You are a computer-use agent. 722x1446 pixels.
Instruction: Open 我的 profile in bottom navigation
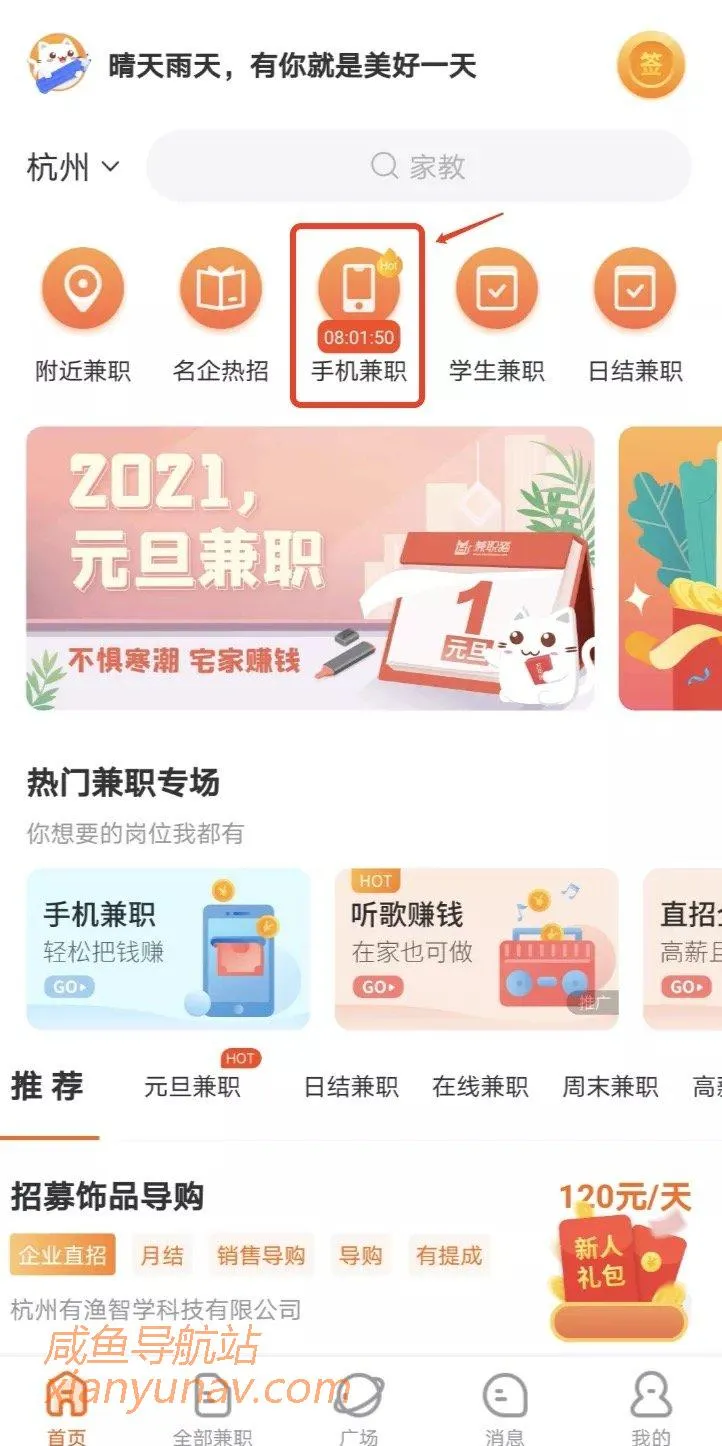coord(650,1410)
